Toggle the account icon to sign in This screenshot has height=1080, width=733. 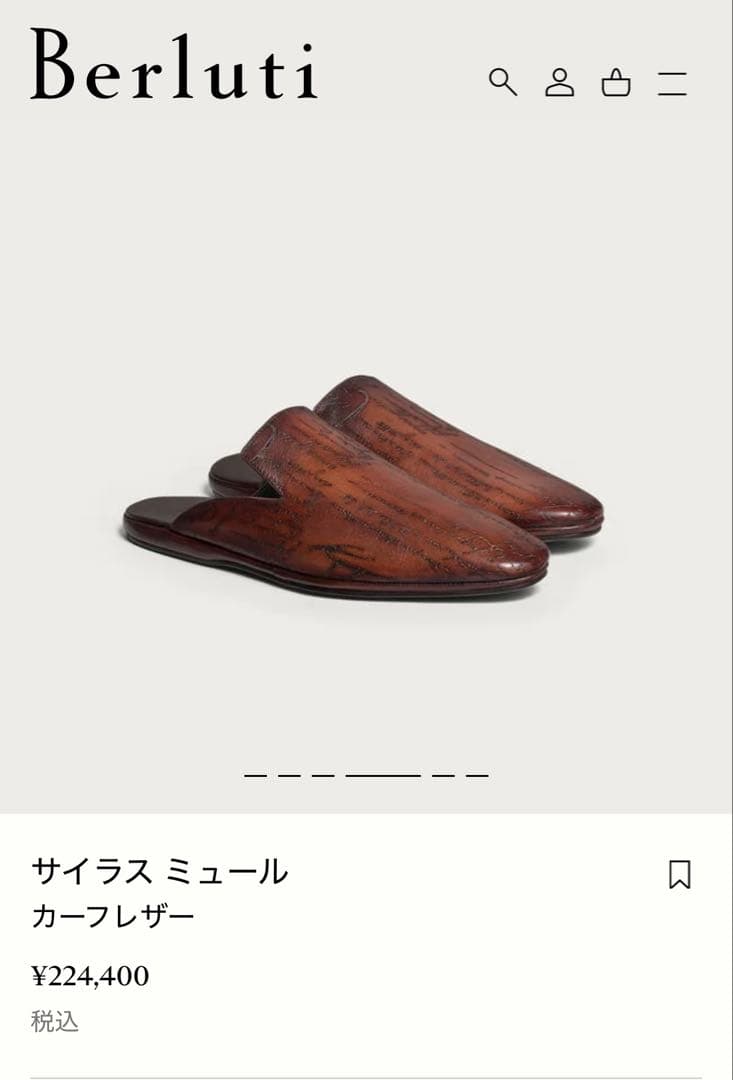pyautogui.click(x=561, y=81)
